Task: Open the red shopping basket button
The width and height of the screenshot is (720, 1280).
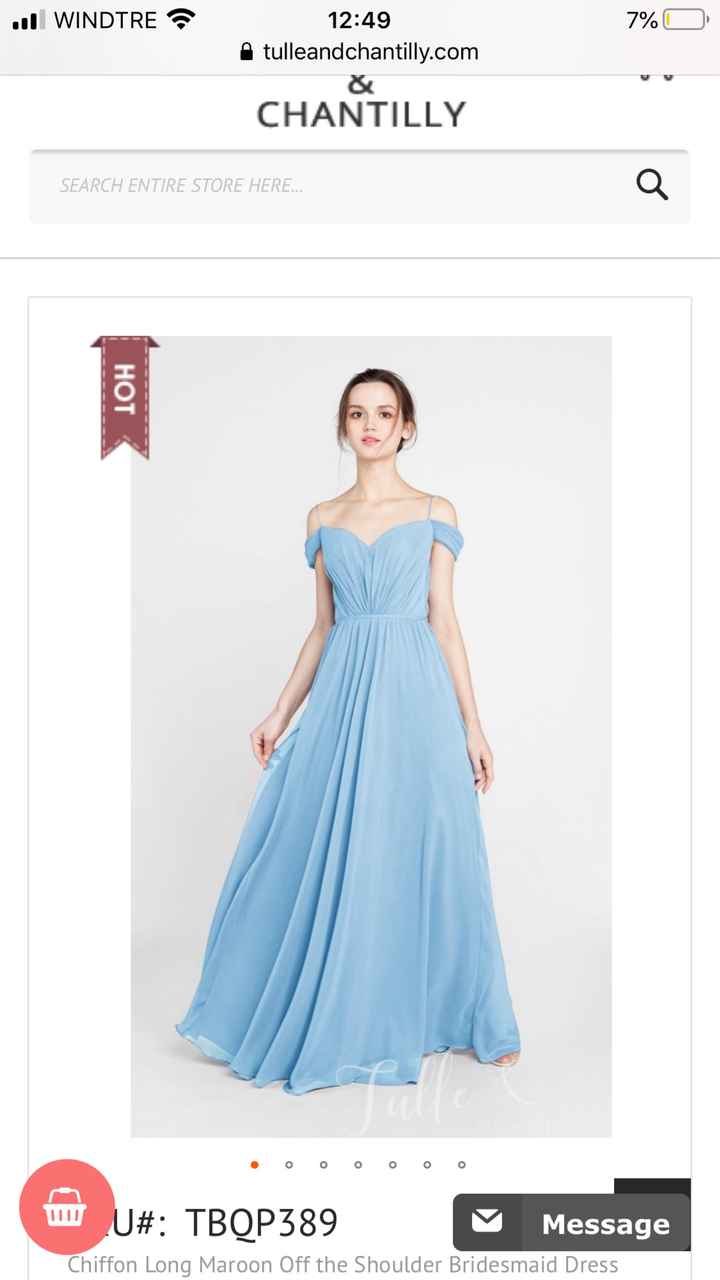Action: coord(66,1207)
